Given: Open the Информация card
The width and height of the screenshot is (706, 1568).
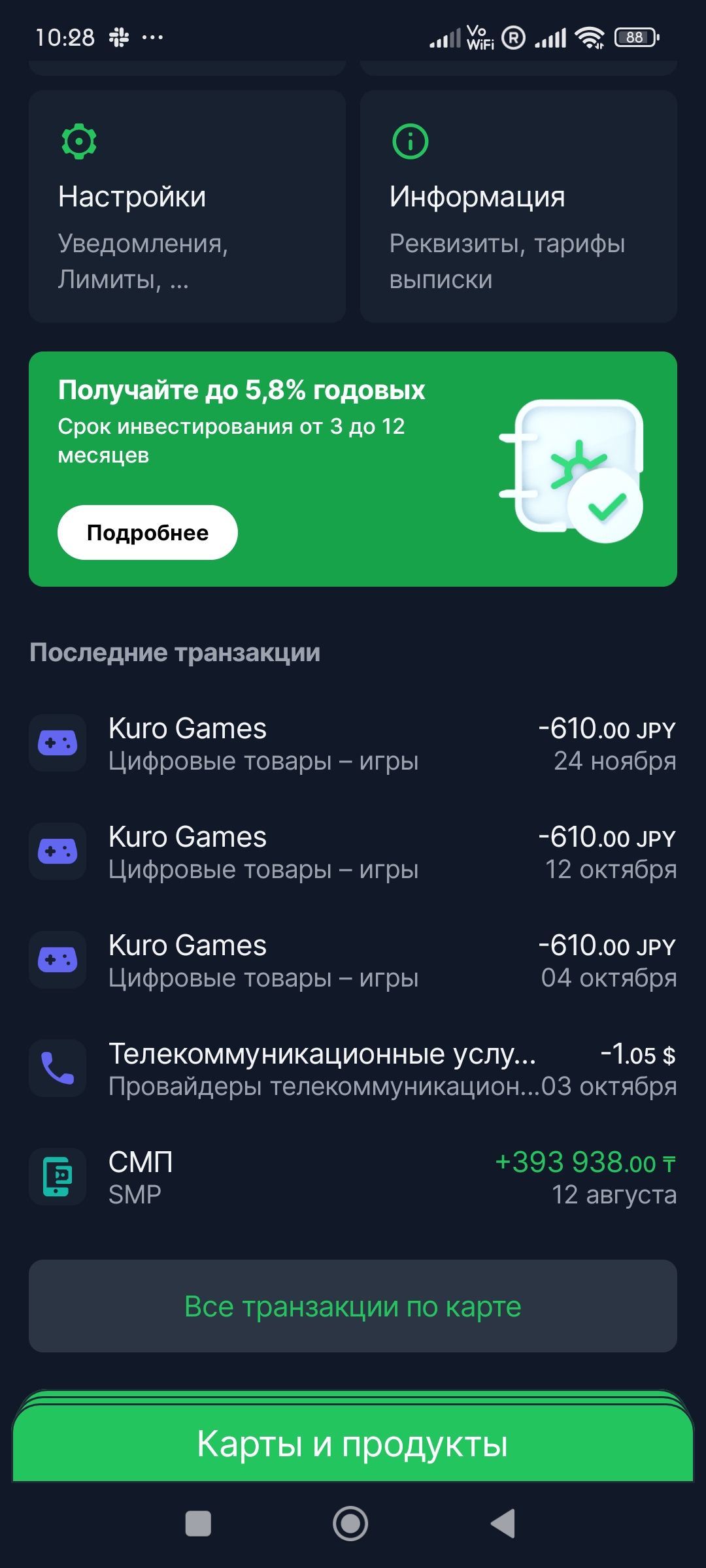Looking at the screenshot, I should pos(518,206).
